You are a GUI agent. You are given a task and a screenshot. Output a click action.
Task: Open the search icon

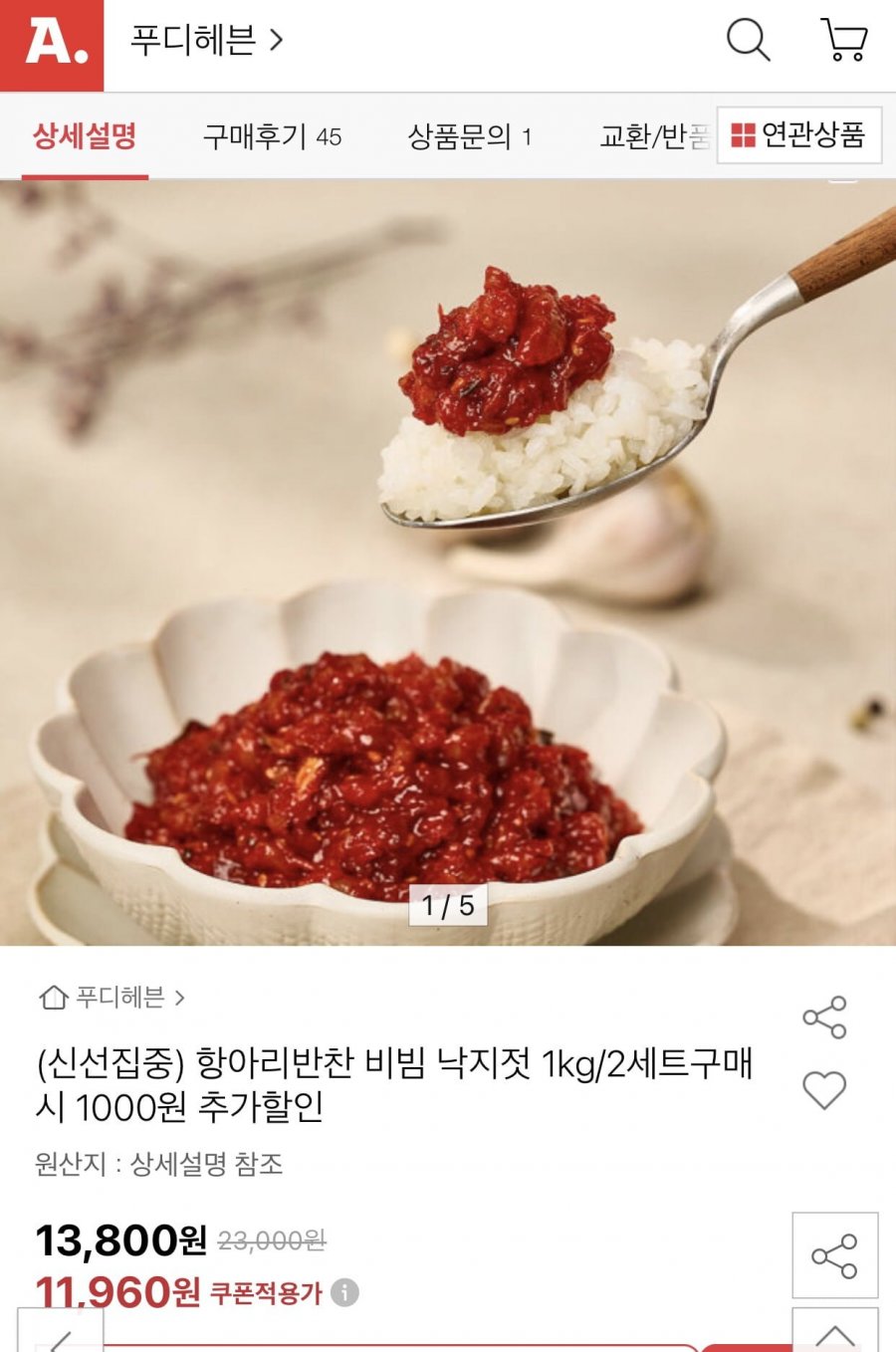748,41
